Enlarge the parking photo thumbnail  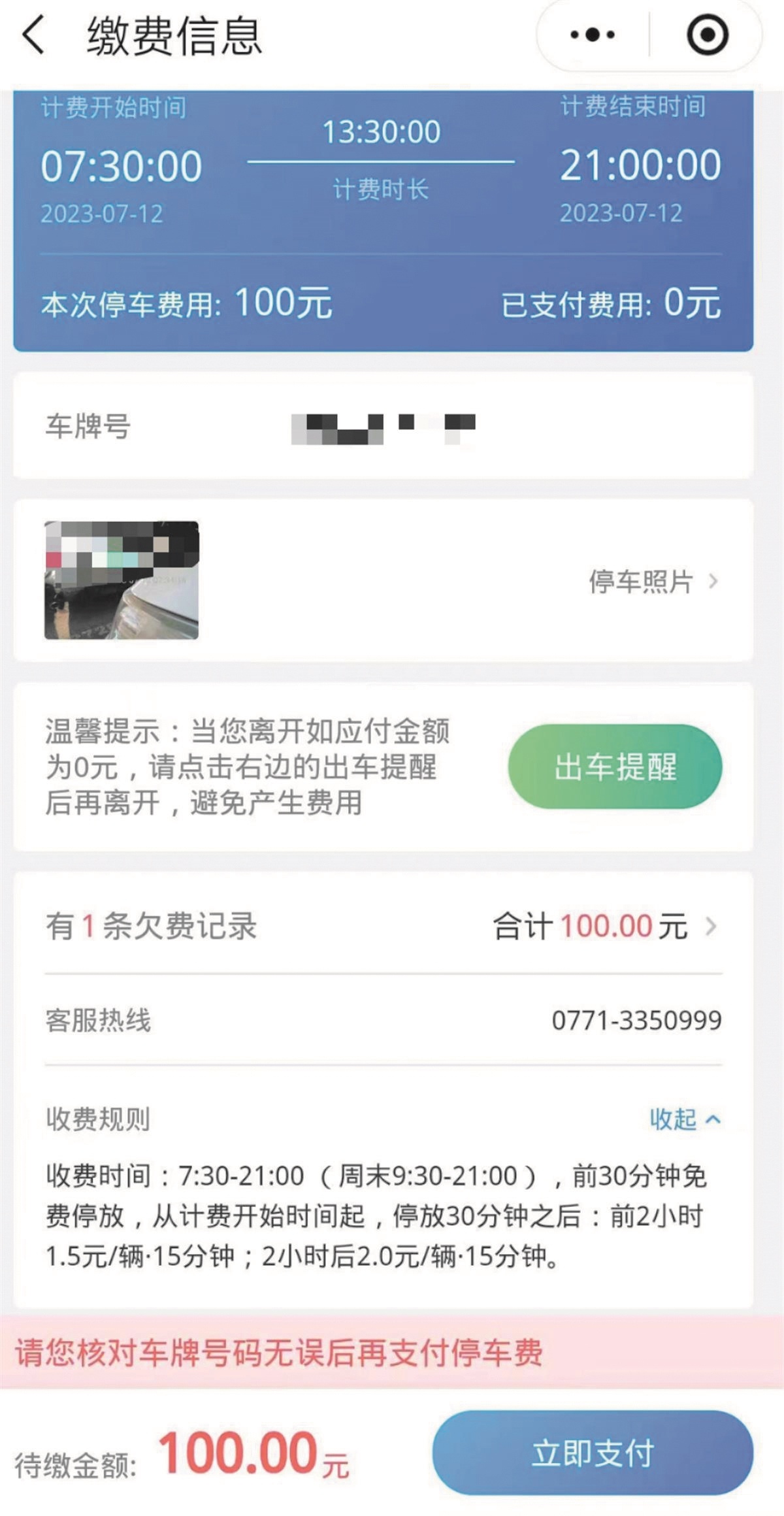(122, 580)
